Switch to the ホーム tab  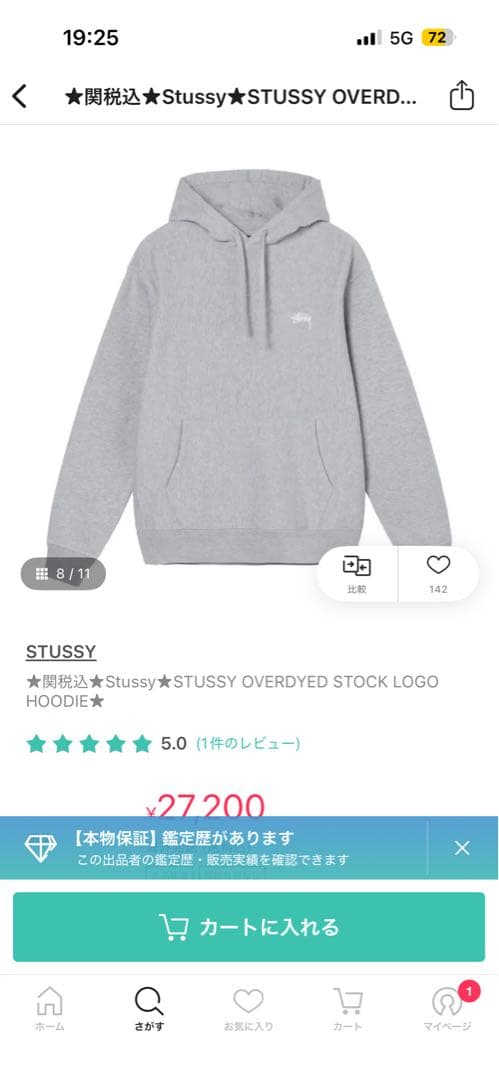[x=50, y=1008]
